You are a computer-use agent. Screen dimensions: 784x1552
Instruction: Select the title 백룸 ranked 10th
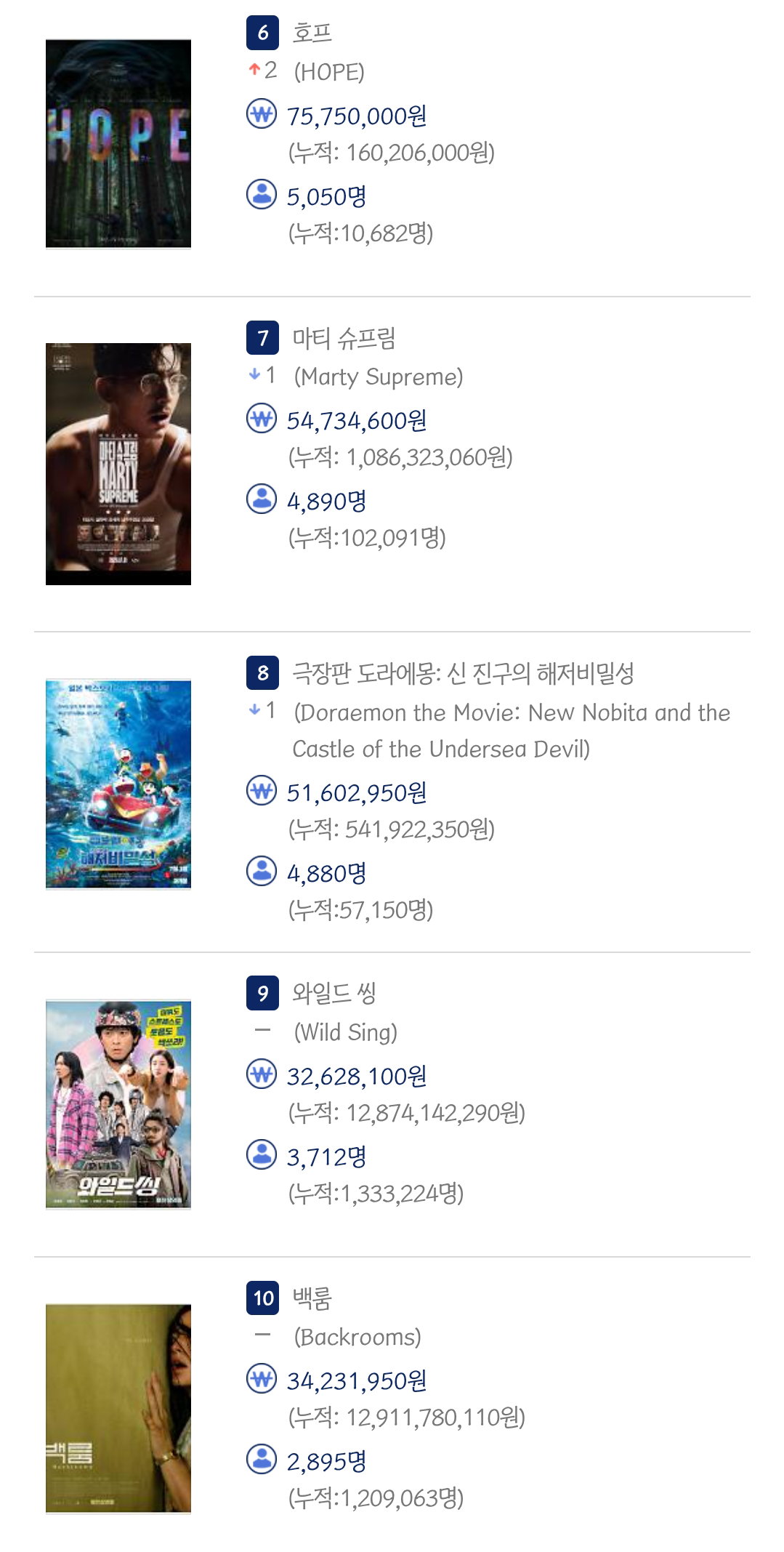click(312, 1298)
